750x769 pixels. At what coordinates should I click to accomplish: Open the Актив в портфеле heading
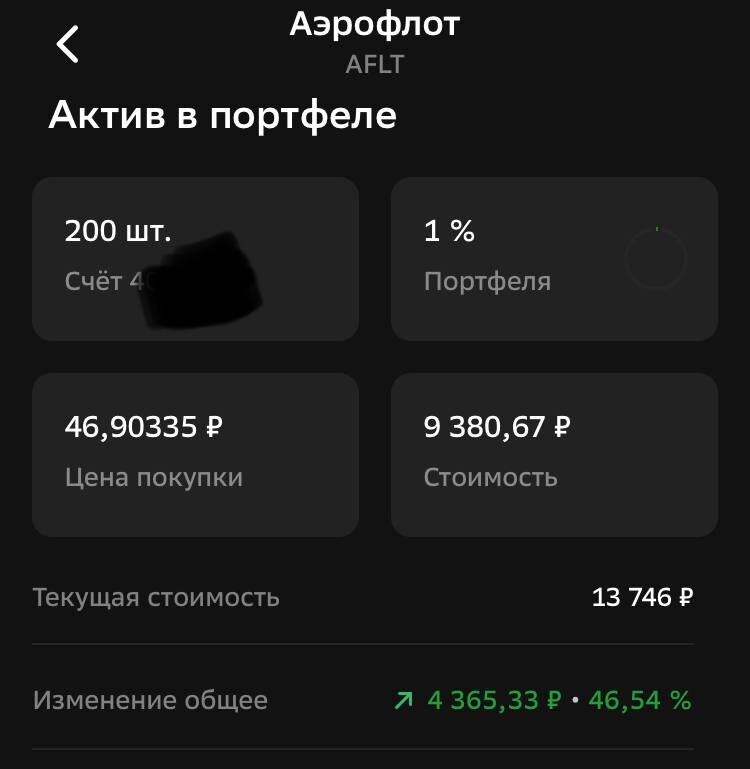222,115
